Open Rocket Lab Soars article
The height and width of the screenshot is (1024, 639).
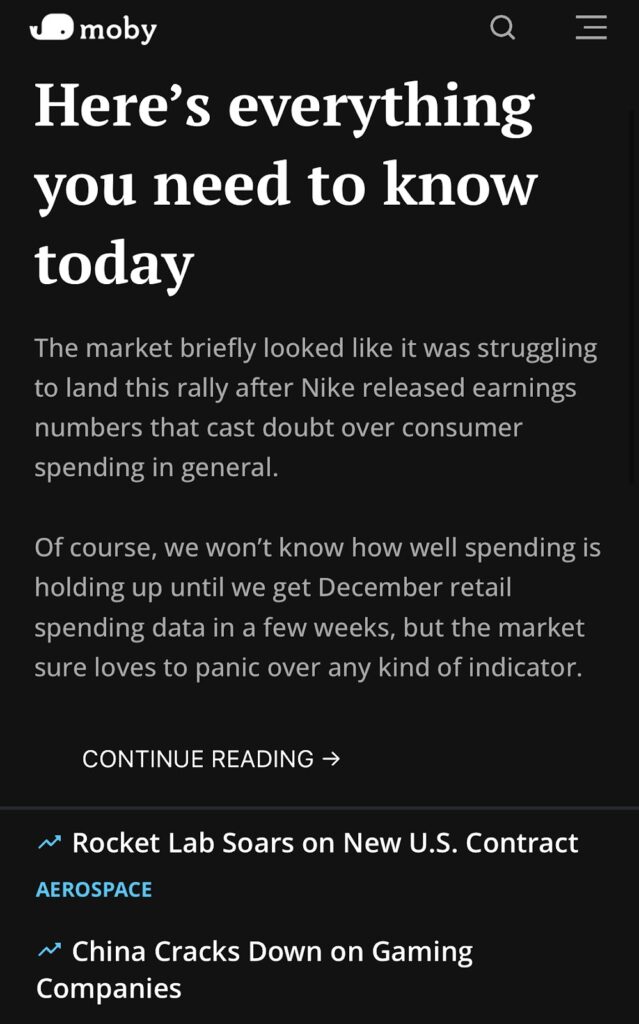324,843
